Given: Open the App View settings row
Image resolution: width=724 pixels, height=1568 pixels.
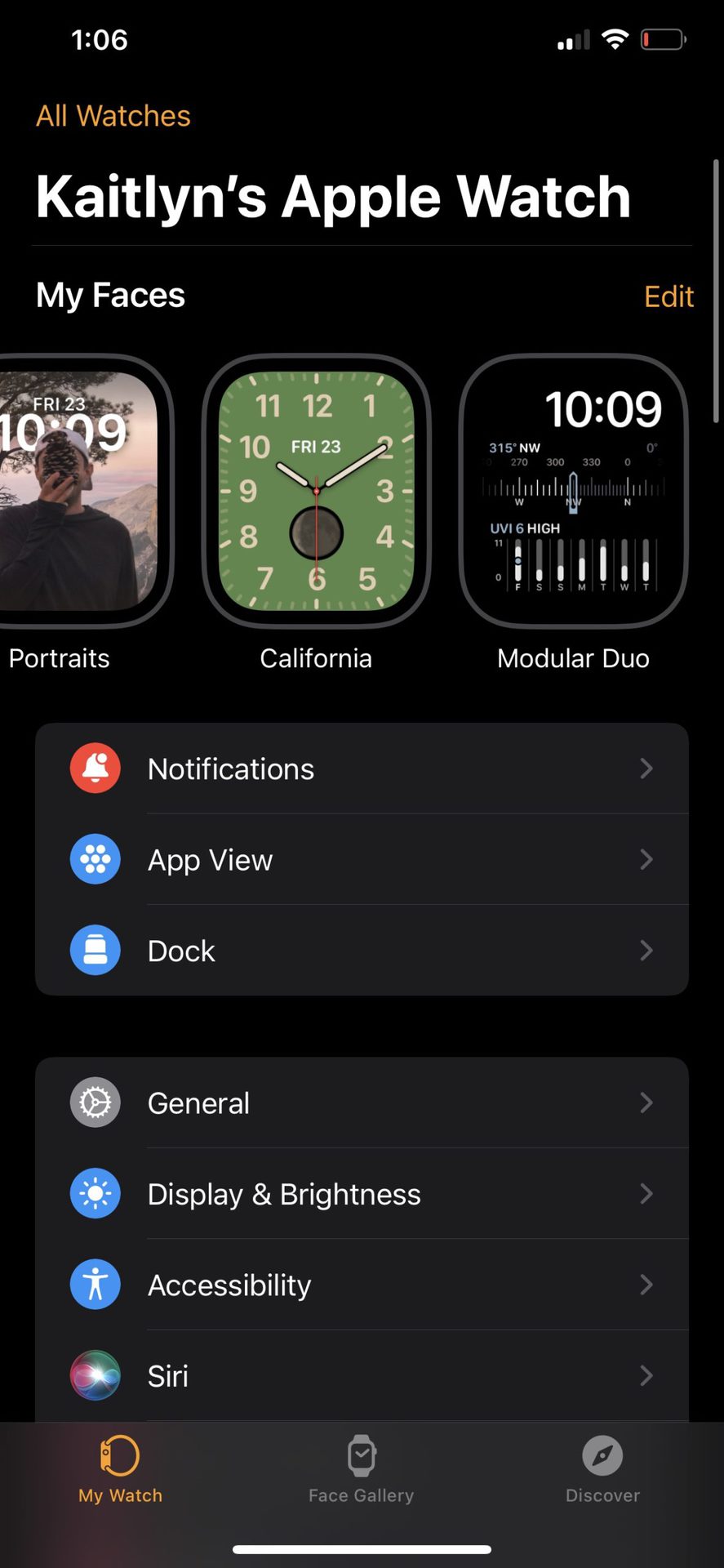Looking at the screenshot, I should point(362,859).
